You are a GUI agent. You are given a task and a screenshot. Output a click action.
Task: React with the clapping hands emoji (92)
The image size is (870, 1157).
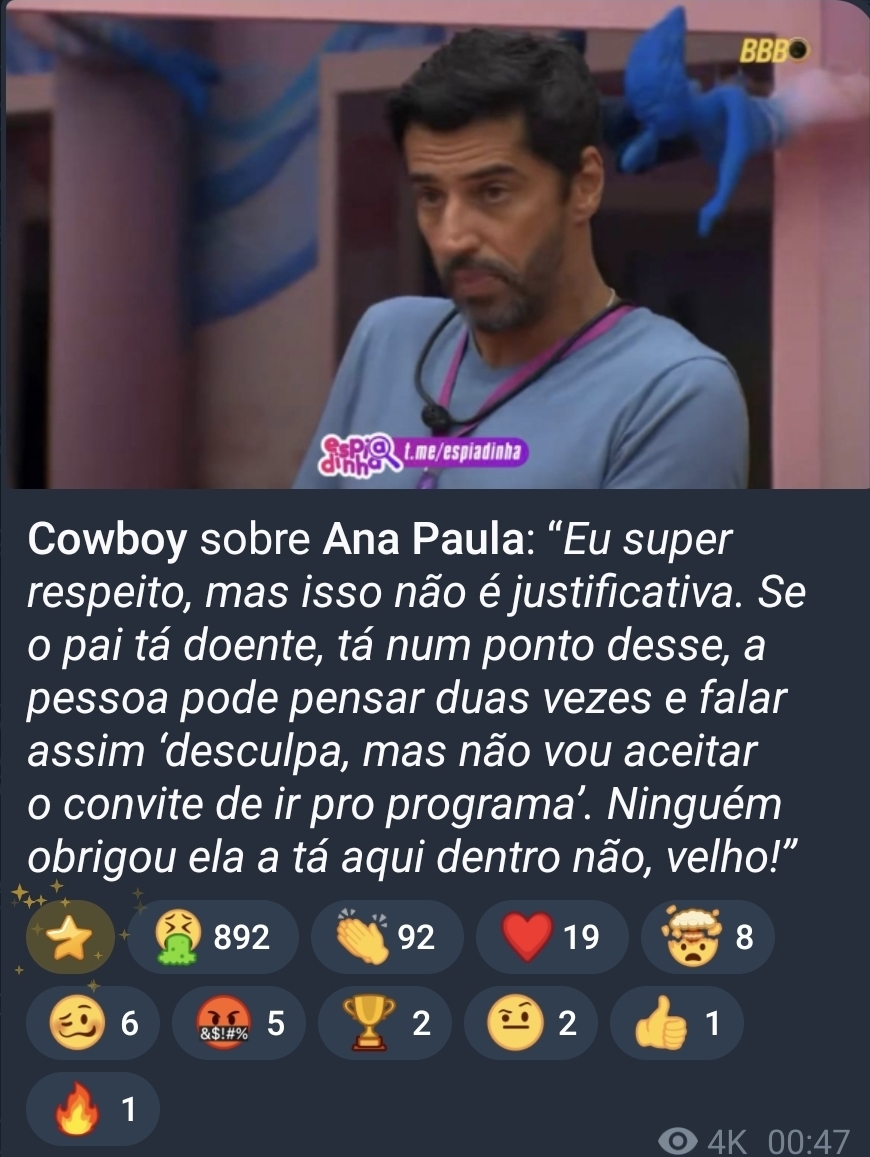387,937
